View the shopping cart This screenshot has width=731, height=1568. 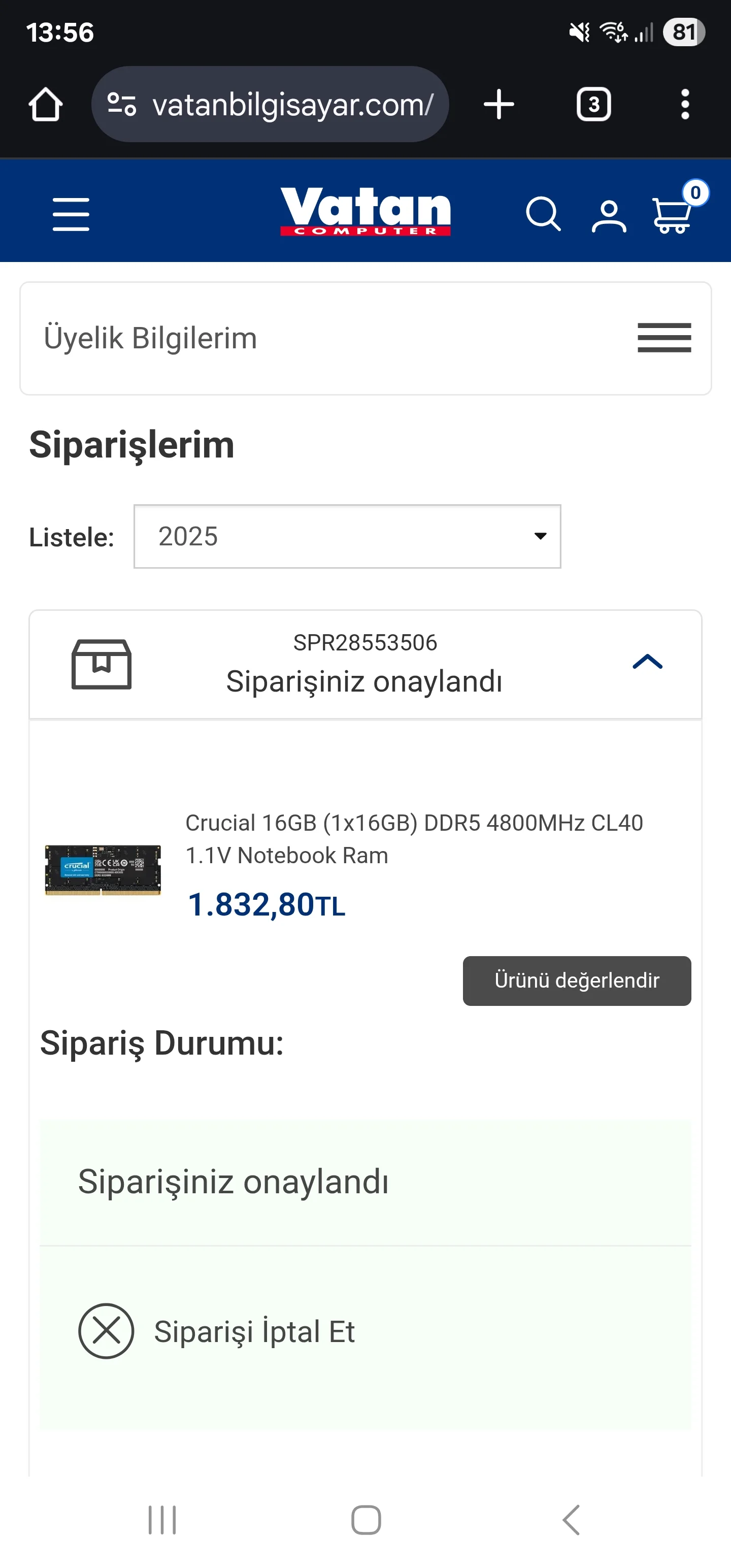(x=673, y=214)
